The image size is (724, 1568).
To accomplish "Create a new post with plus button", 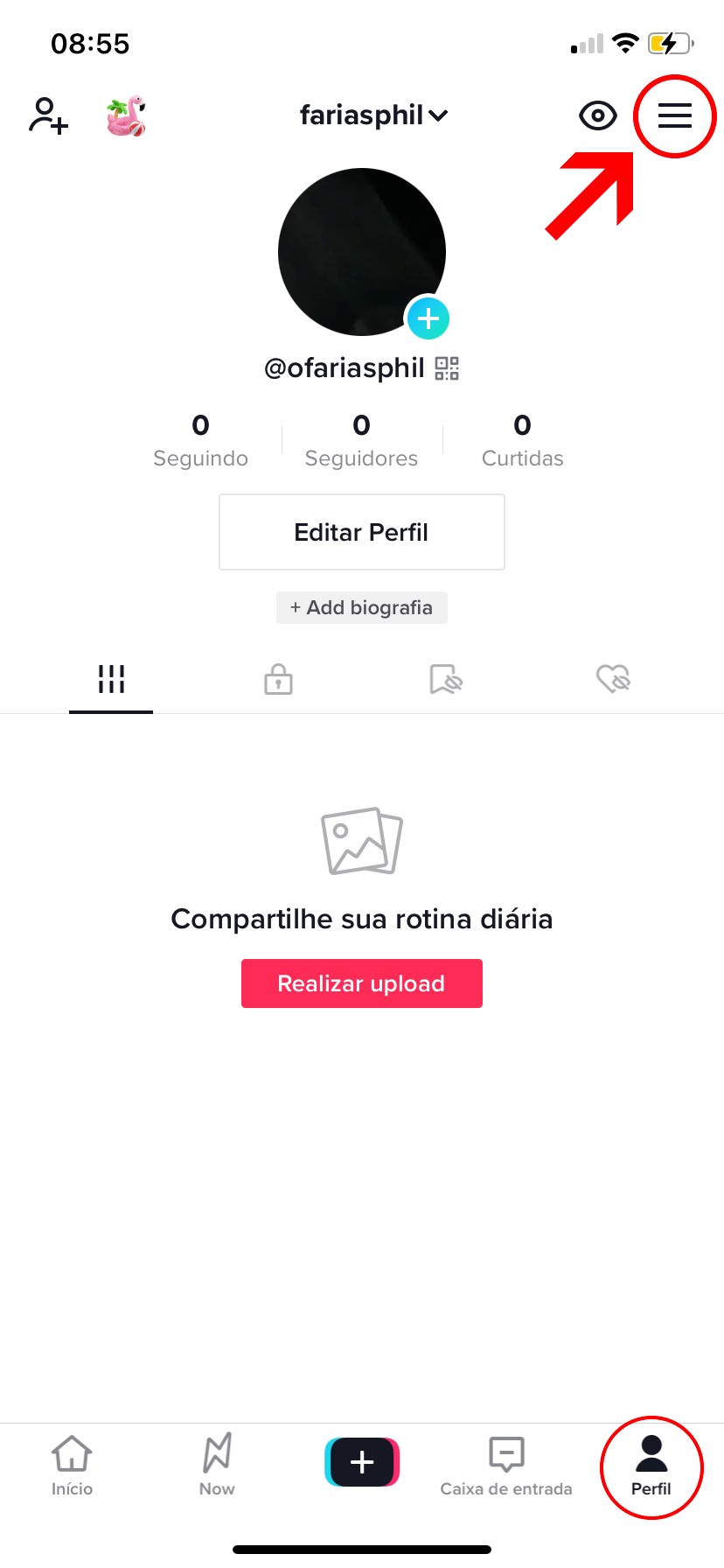I will 361,1461.
